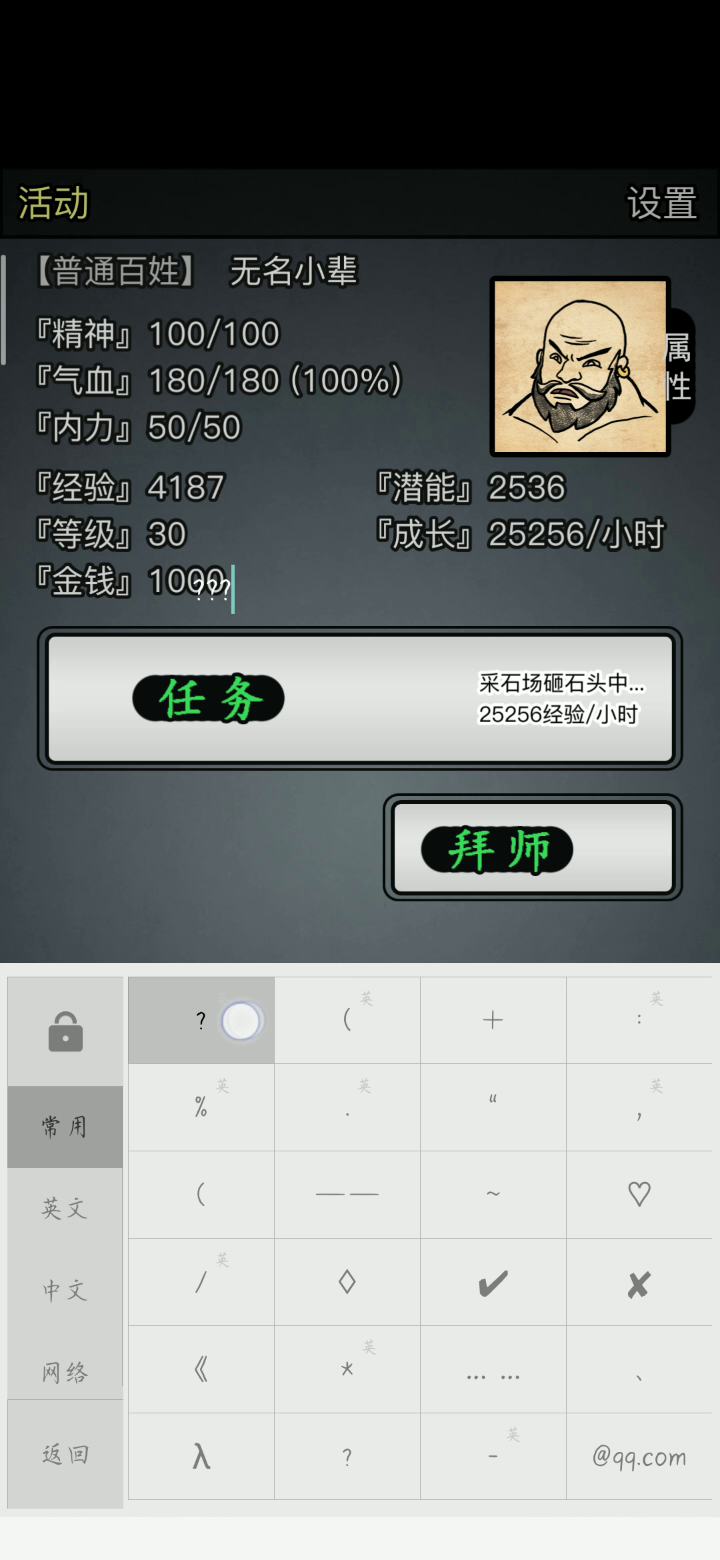Insert the 《 bracket symbol
720x1560 pixels.
[x=201, y=1370]
